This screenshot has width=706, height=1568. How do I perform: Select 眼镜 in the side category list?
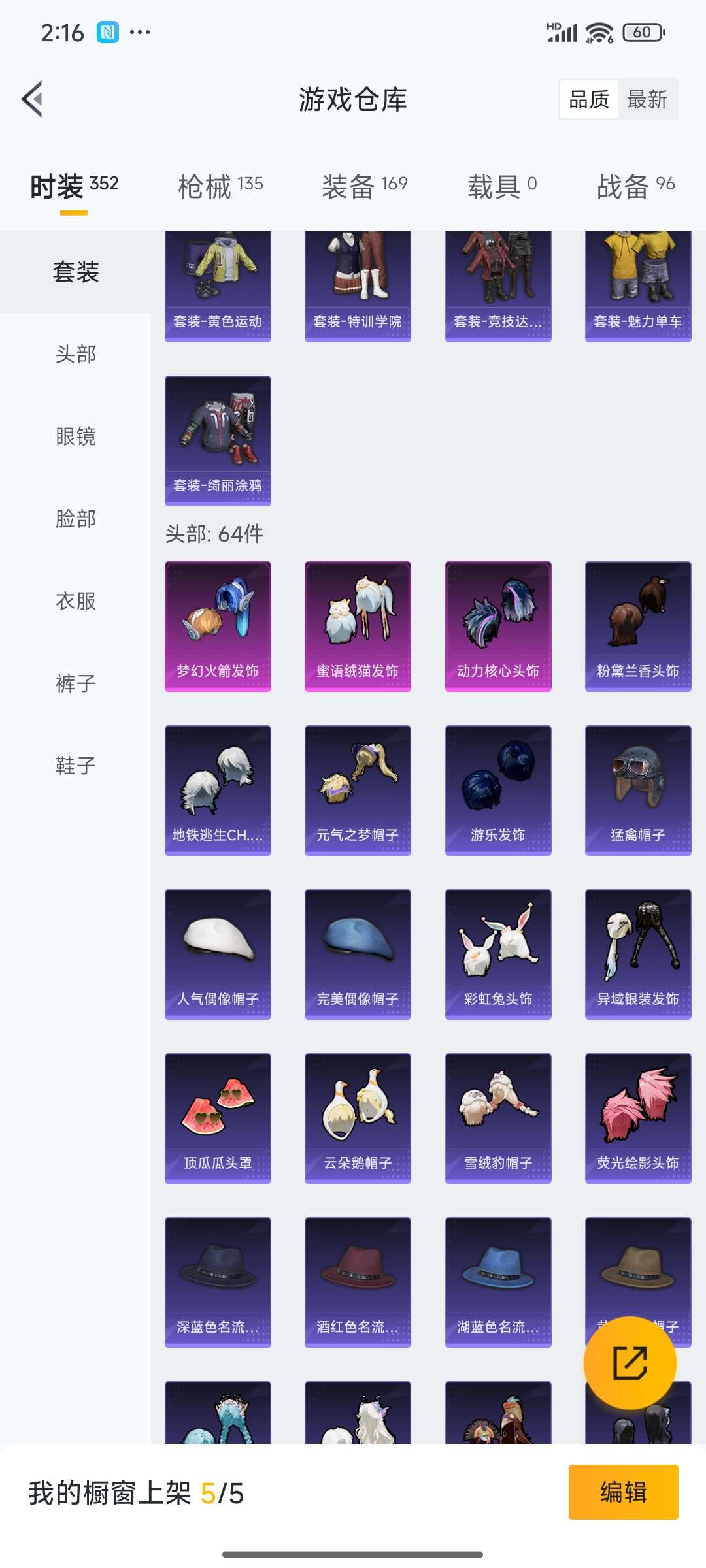pos(76,436)
